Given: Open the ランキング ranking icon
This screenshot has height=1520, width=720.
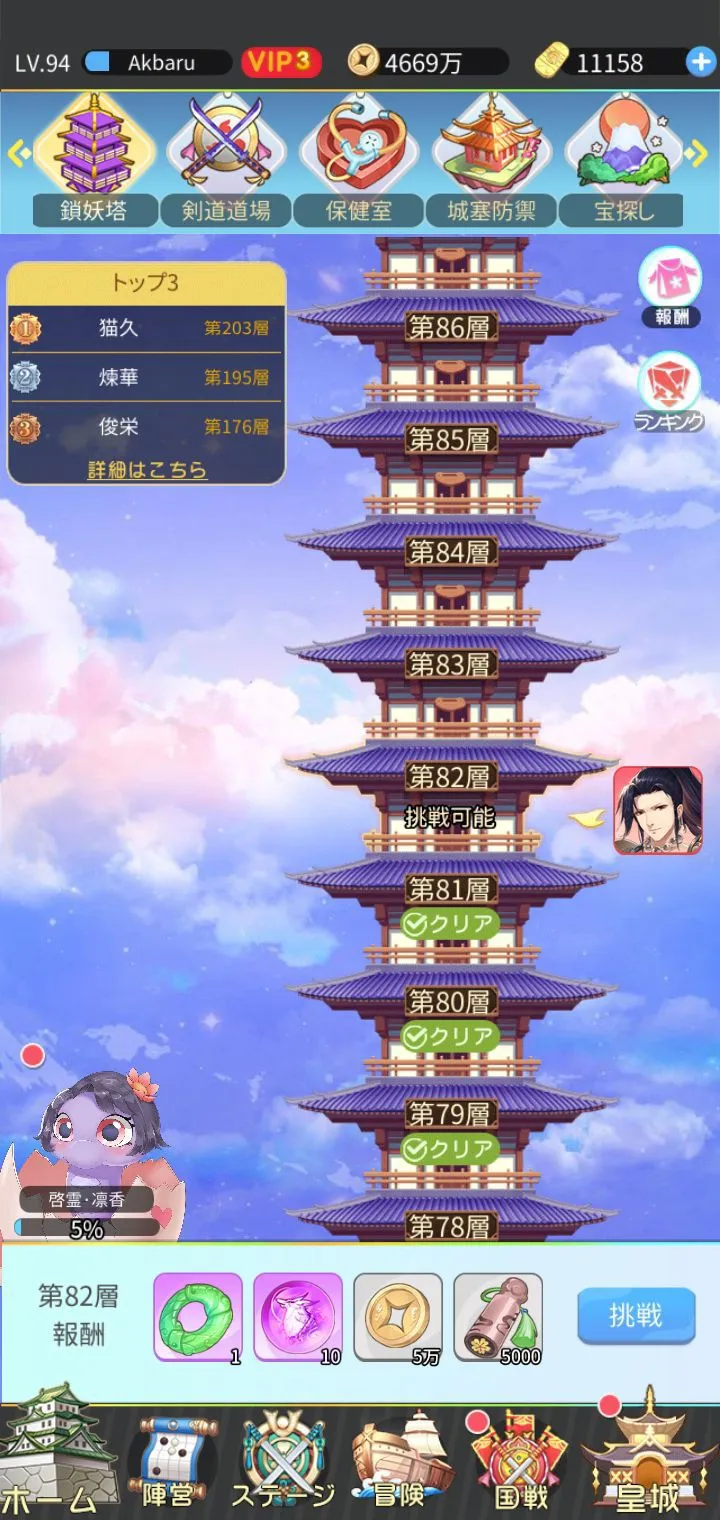Looking at the screenshot, I should click(x=670, y=392).
